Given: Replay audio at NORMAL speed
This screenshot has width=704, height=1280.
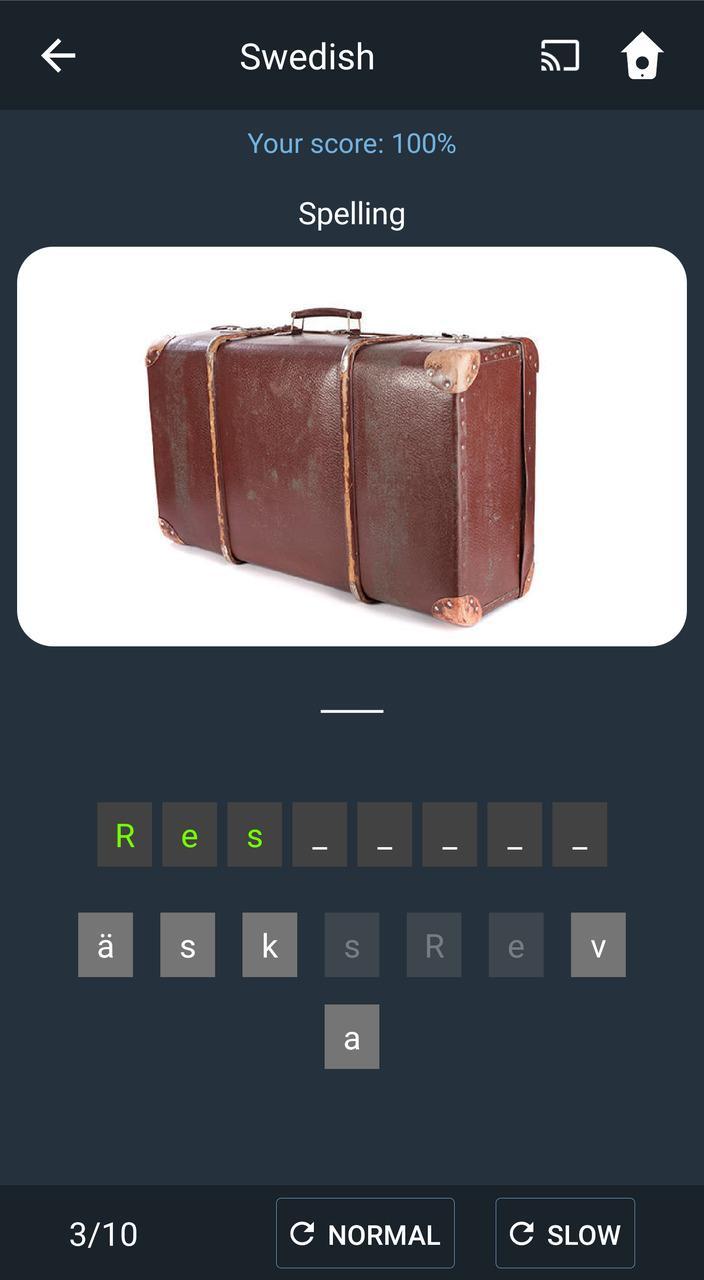Looking at the screenshot, I should (365, 1234).
